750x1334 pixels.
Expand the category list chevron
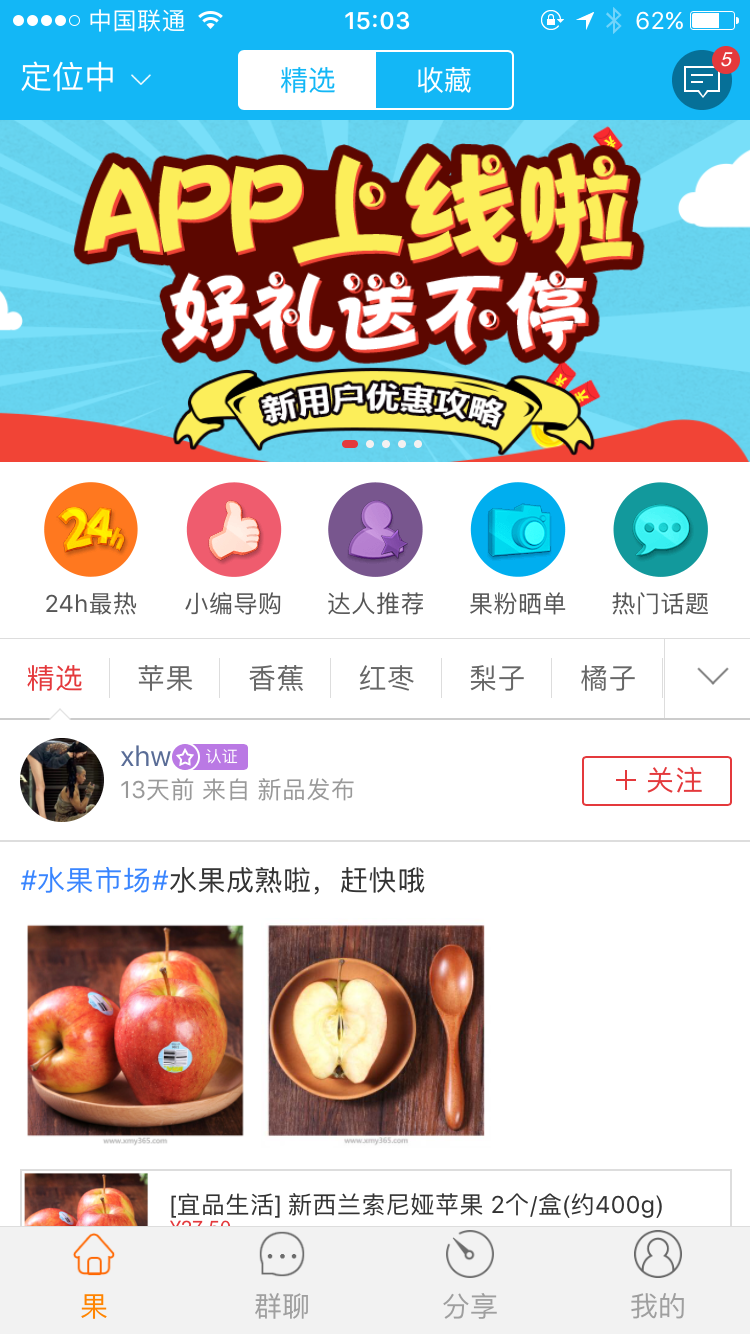pyautogui.click(x=712, y=677)
